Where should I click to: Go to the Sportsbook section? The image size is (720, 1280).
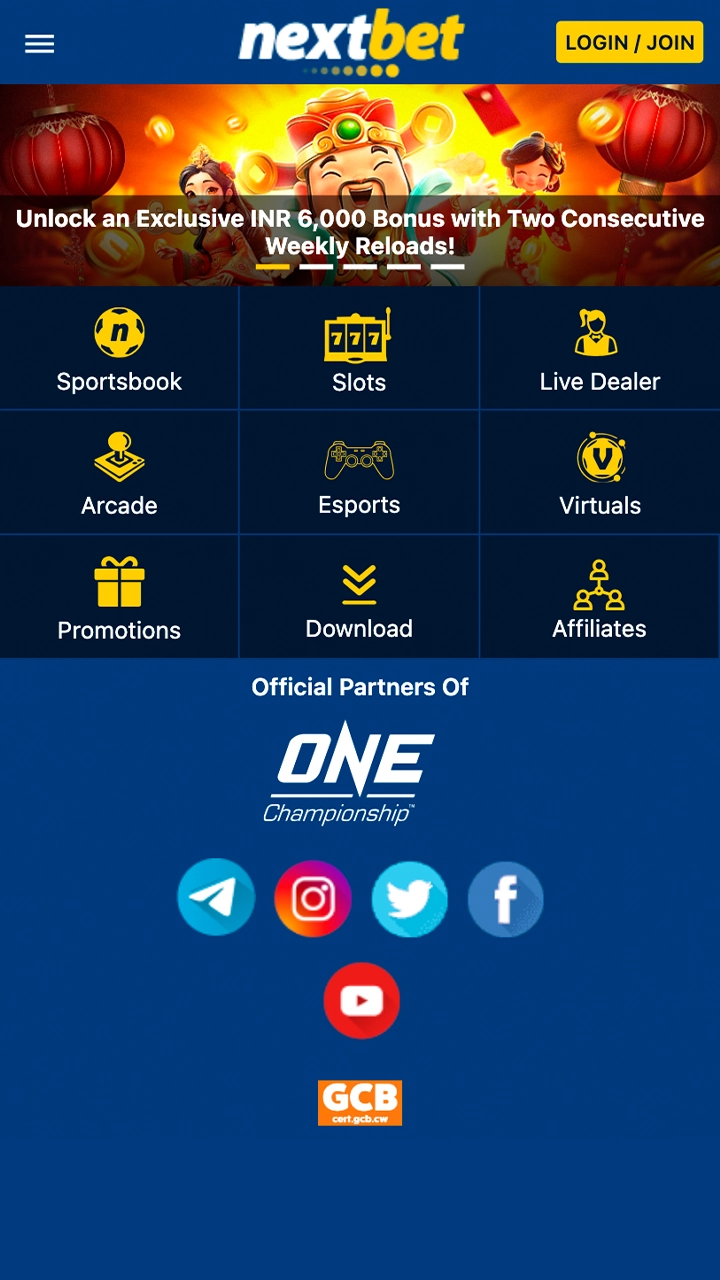[119, 348]
